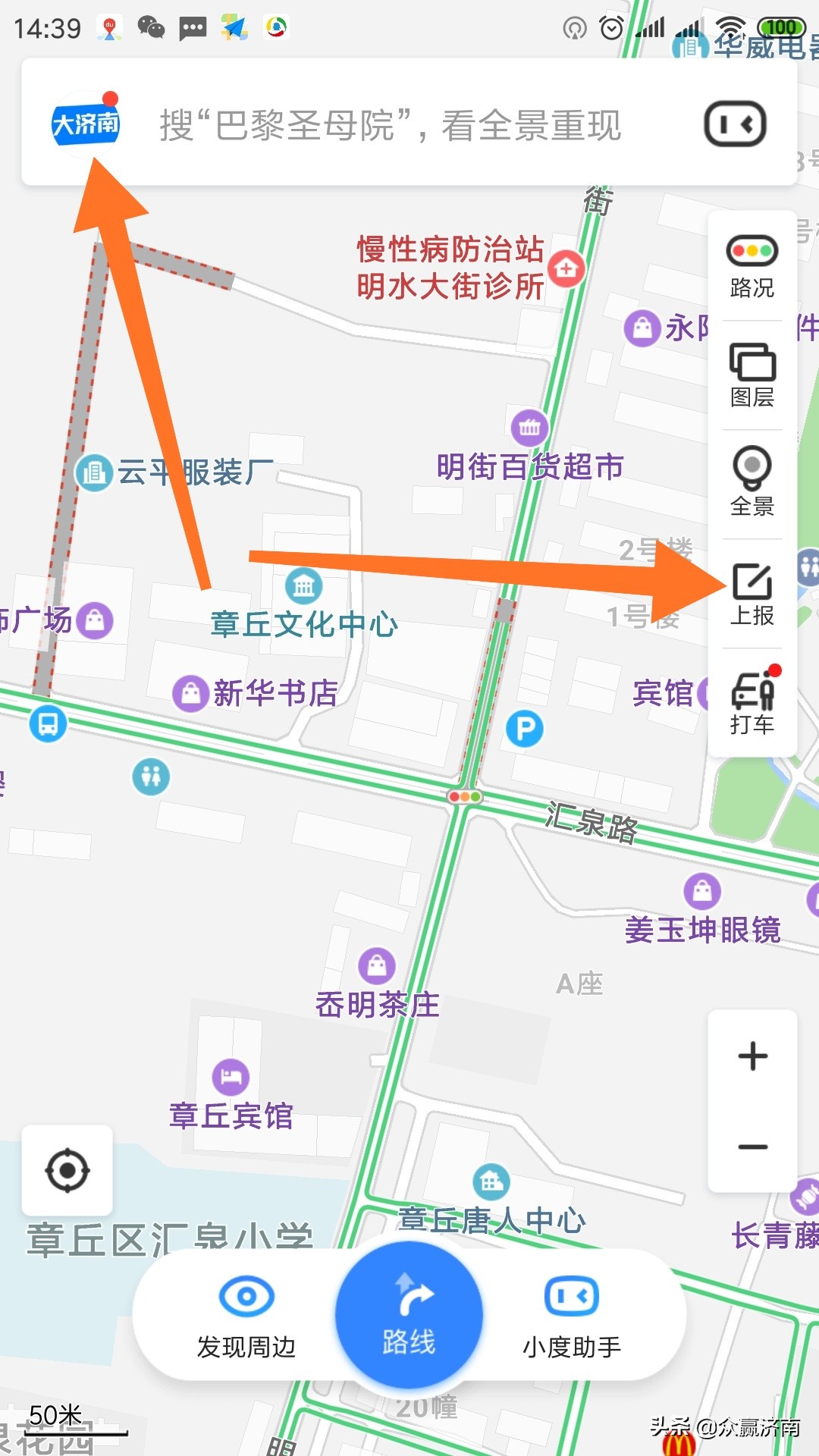Select the 全景 panorama view icon

click(x=751, y=485)
